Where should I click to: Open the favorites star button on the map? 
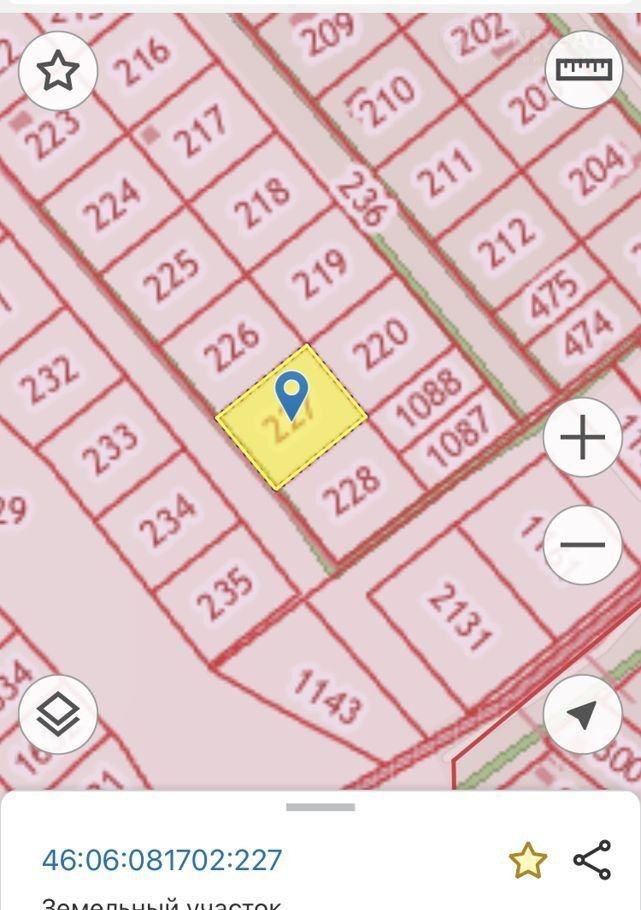[57, 70]
